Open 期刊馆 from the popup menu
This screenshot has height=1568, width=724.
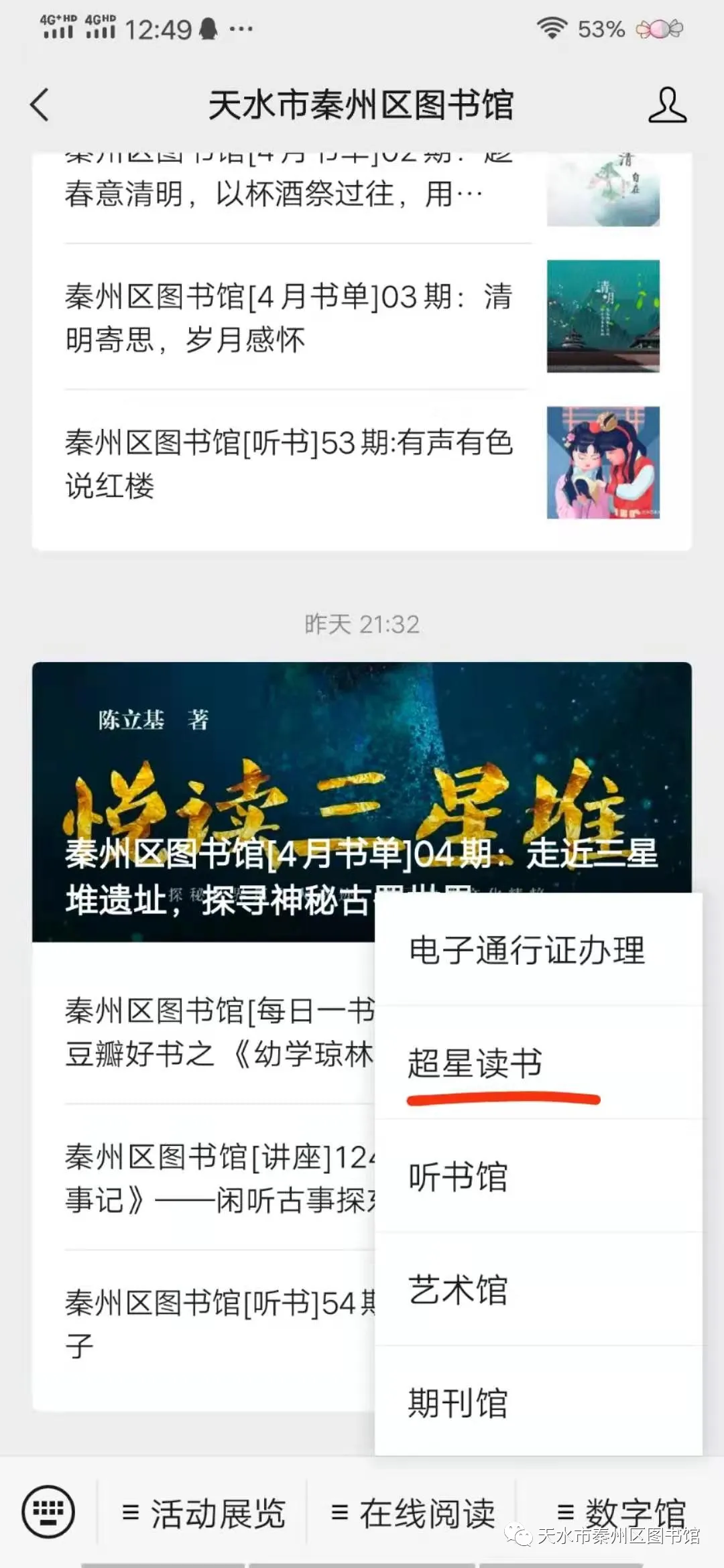click(538, 1402)
